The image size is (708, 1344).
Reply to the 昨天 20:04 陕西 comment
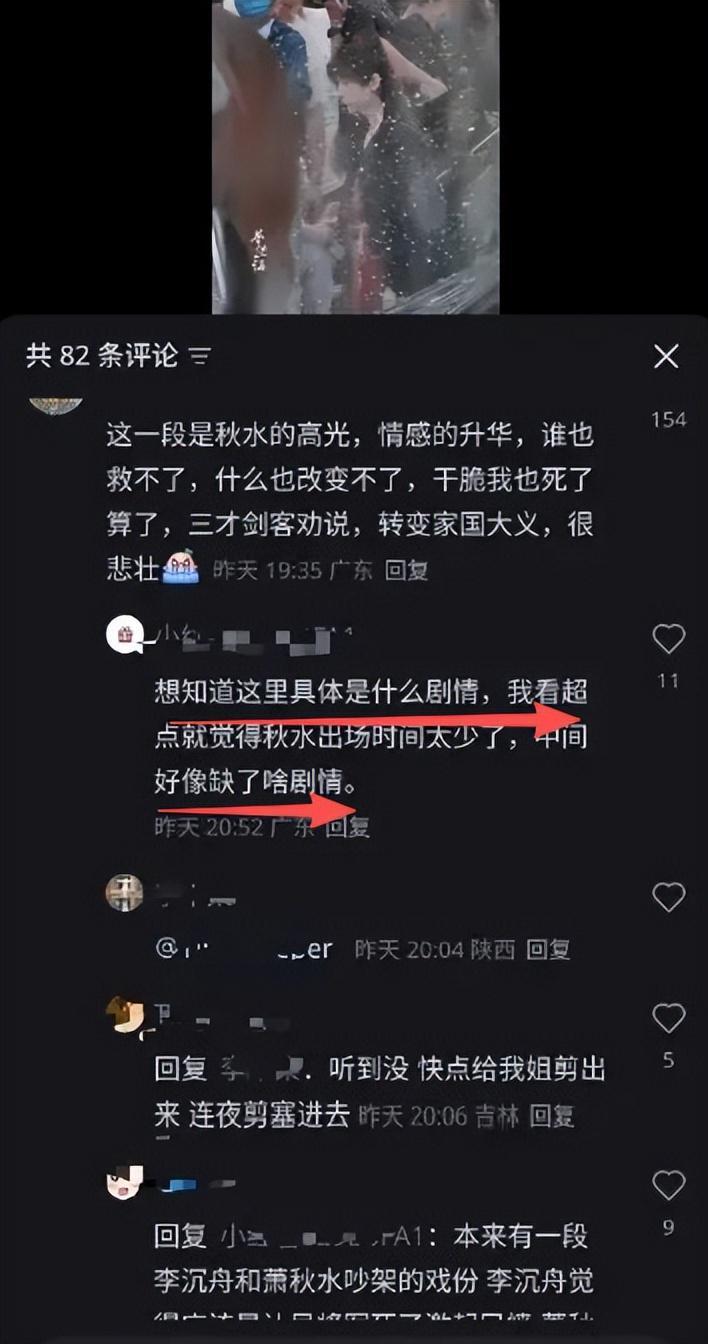tap(549, 949)
